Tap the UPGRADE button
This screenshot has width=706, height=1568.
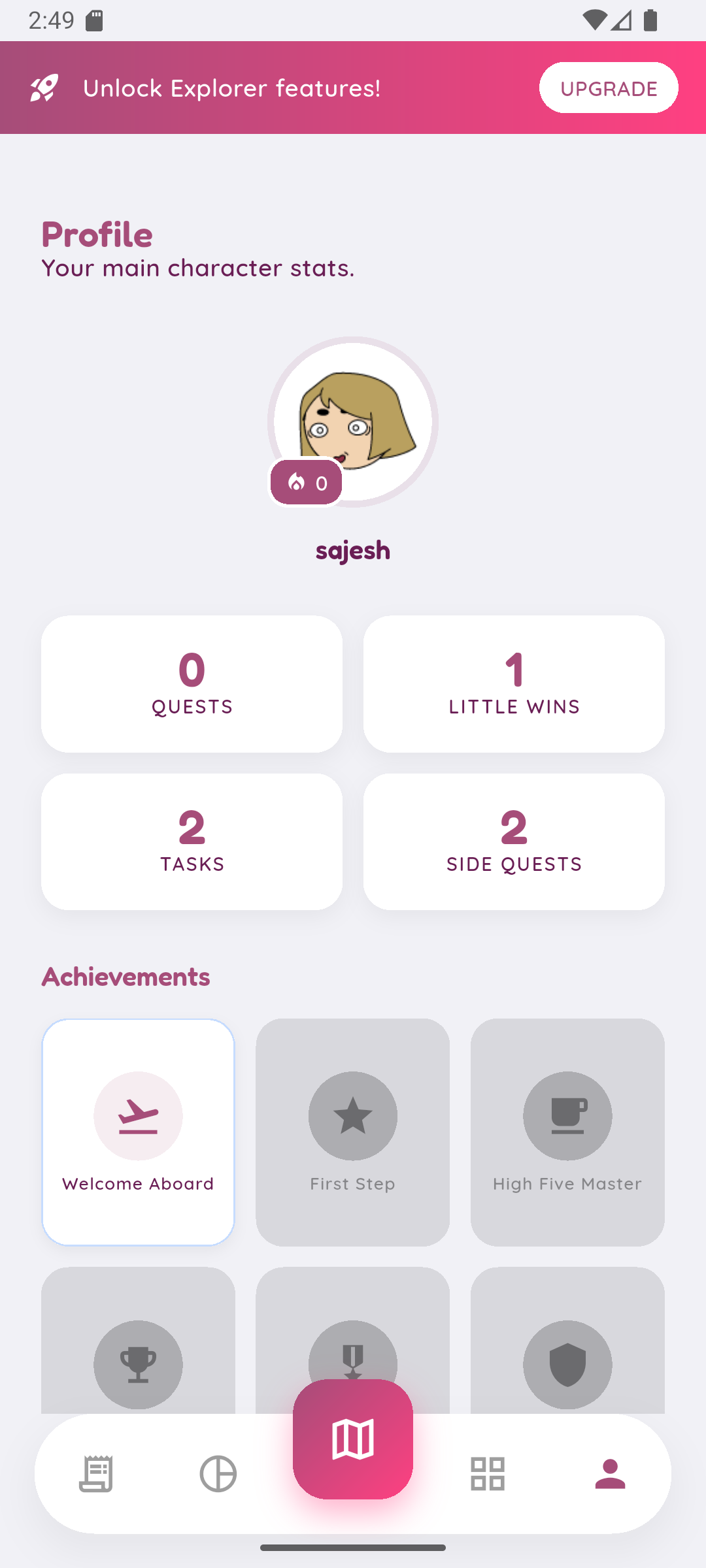tap(608, 88)
